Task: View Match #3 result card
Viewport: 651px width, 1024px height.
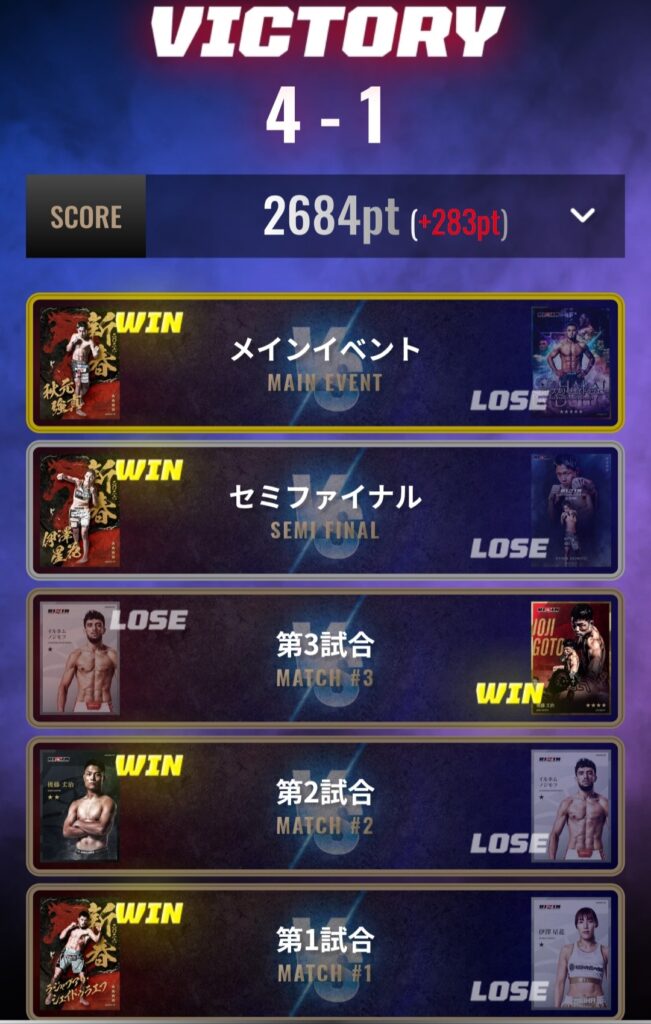Action: (x=325, y=658)
